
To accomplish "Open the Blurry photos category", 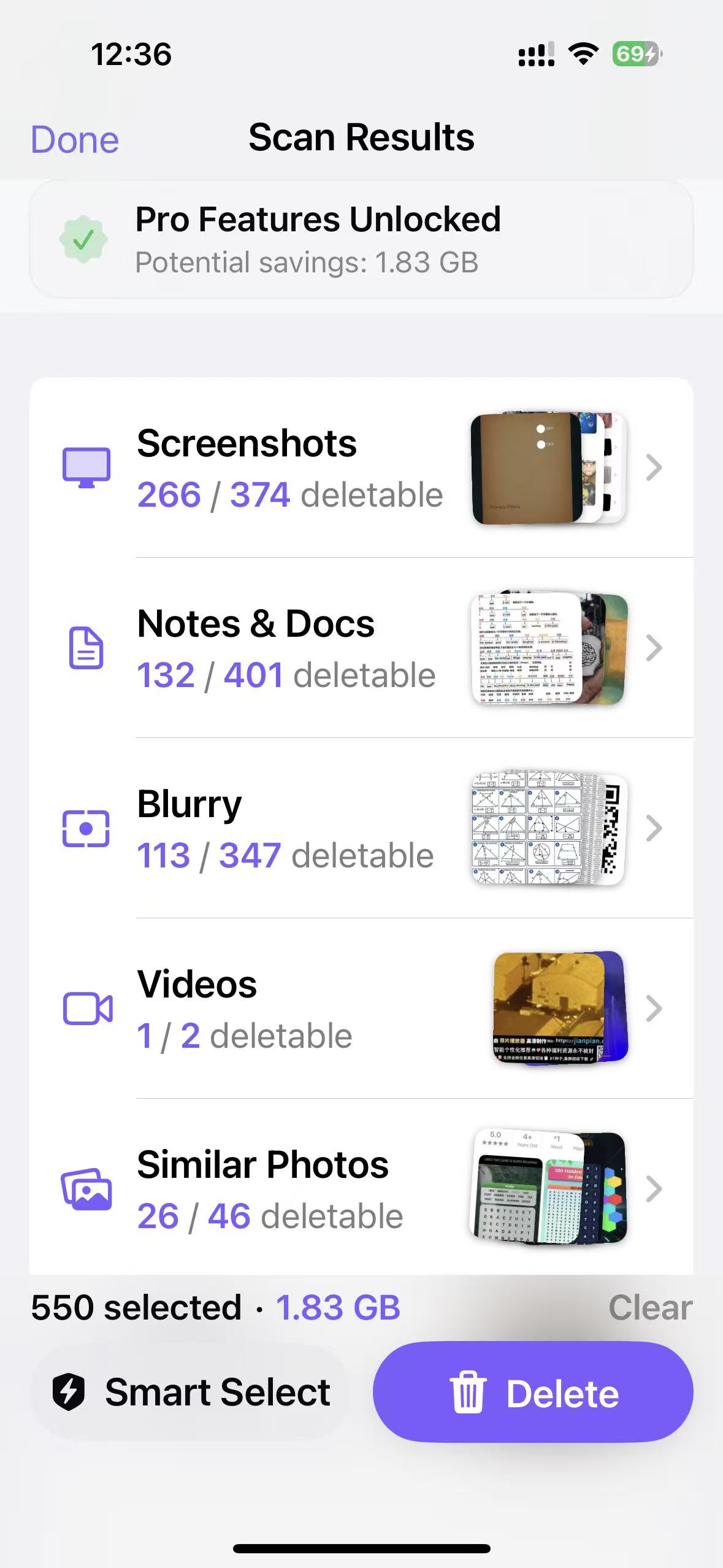I will [x=361, y=828].
